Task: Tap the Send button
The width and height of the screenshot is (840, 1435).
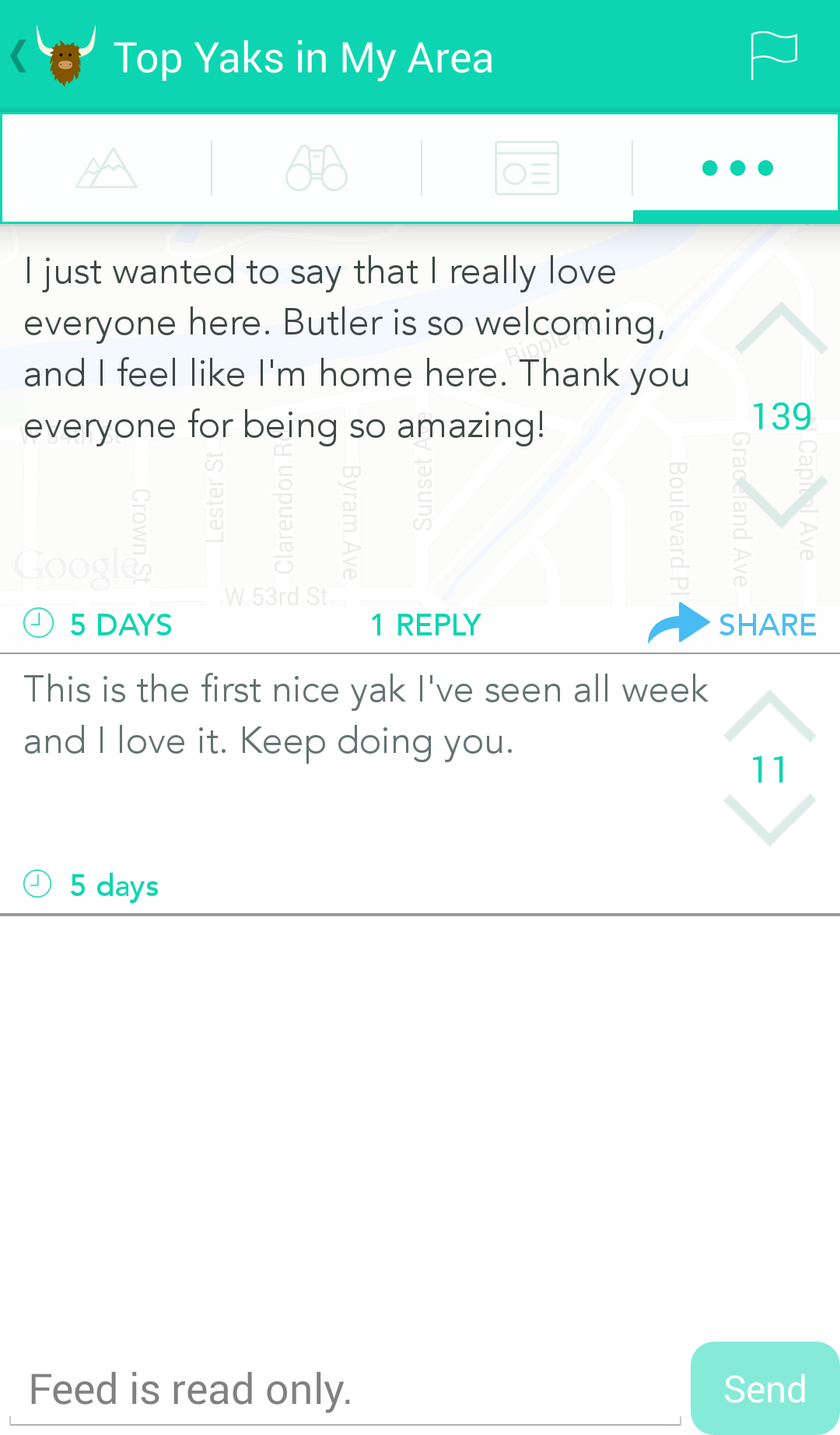Action: (765, 1388)
